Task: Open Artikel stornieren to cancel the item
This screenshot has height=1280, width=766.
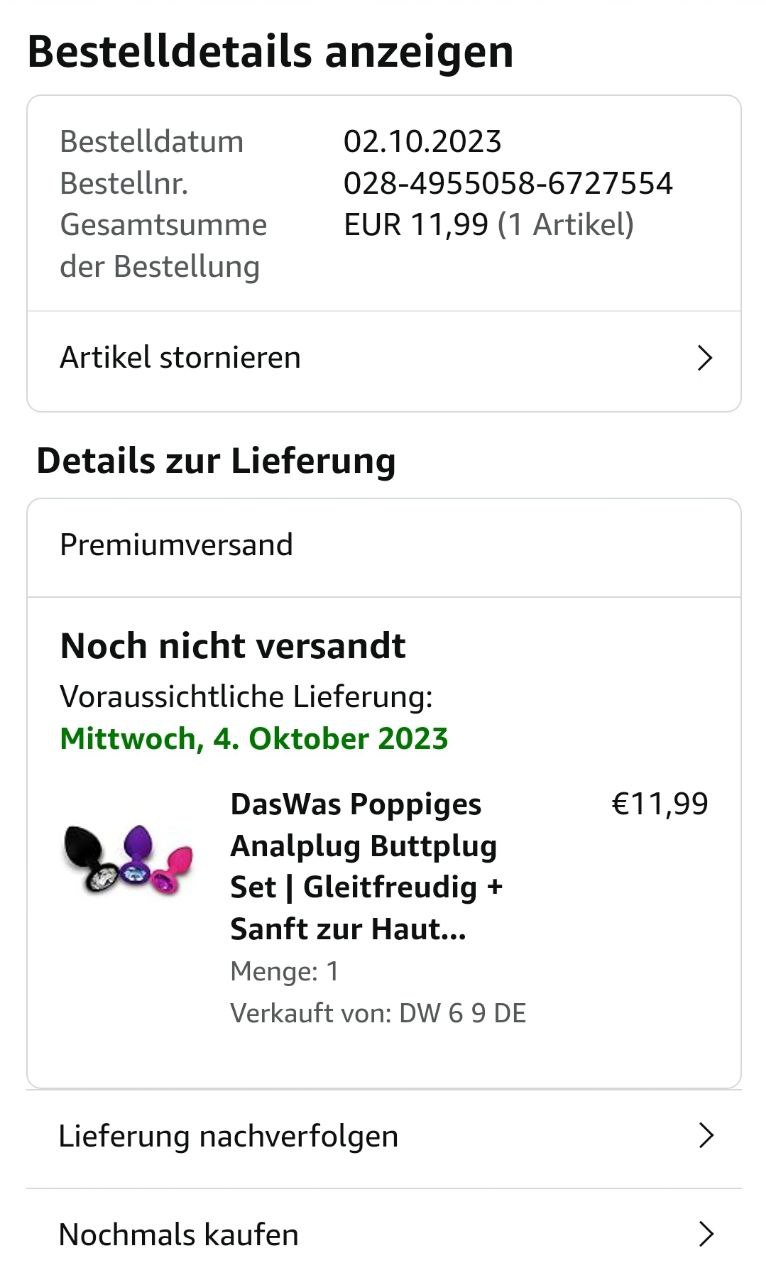Action: pyautogui.click(x=383, y=358)
